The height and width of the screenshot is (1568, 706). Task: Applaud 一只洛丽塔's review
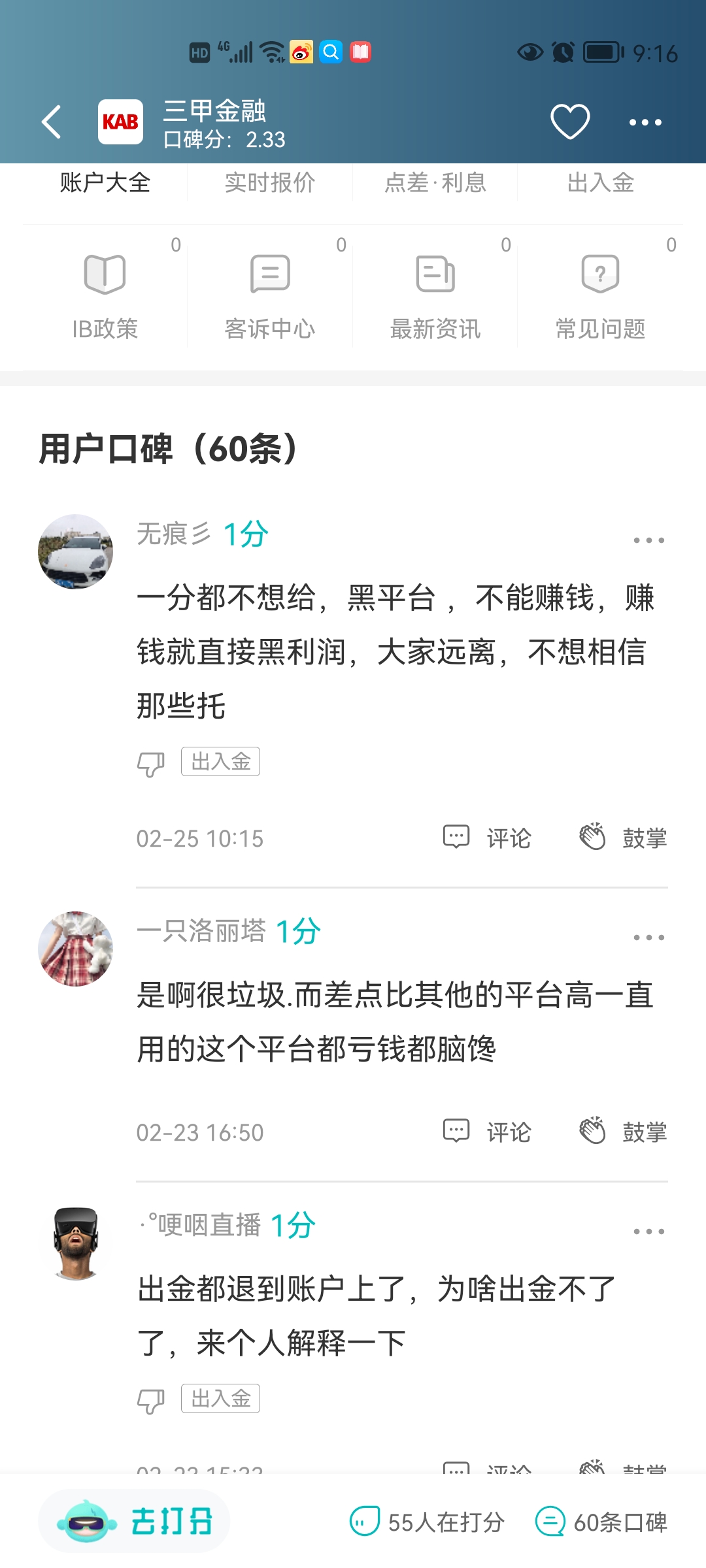point(623,1132)
